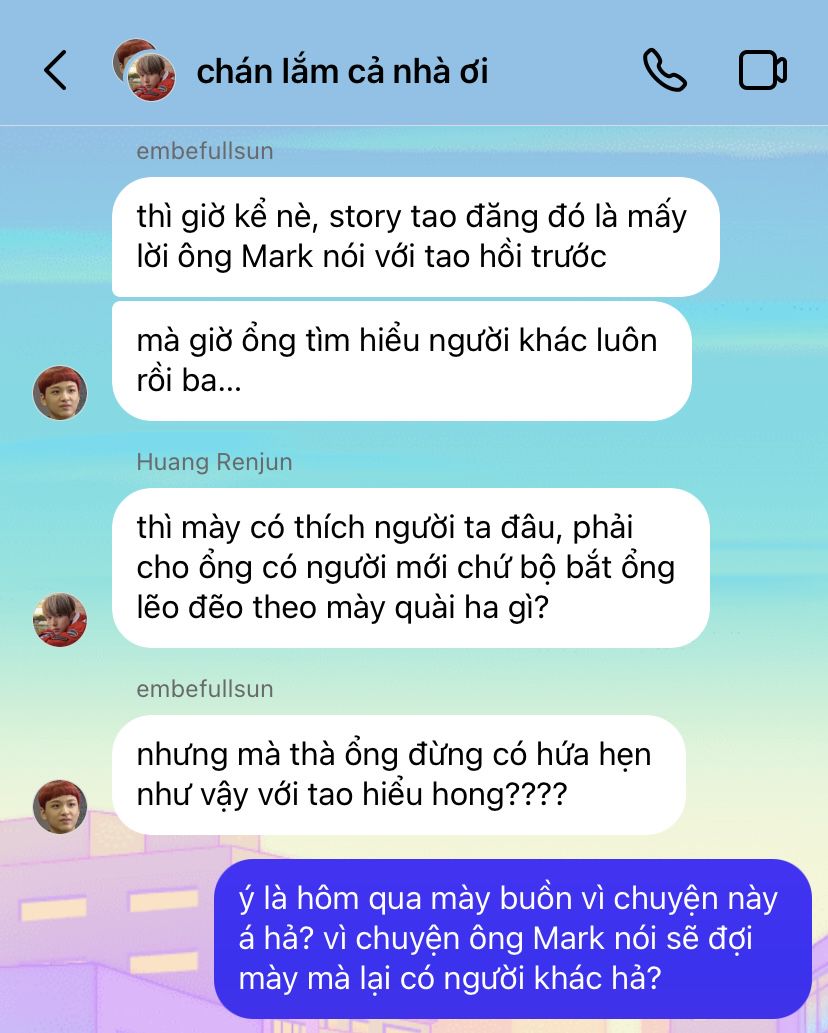Start a video call with the group

point(762,71)
